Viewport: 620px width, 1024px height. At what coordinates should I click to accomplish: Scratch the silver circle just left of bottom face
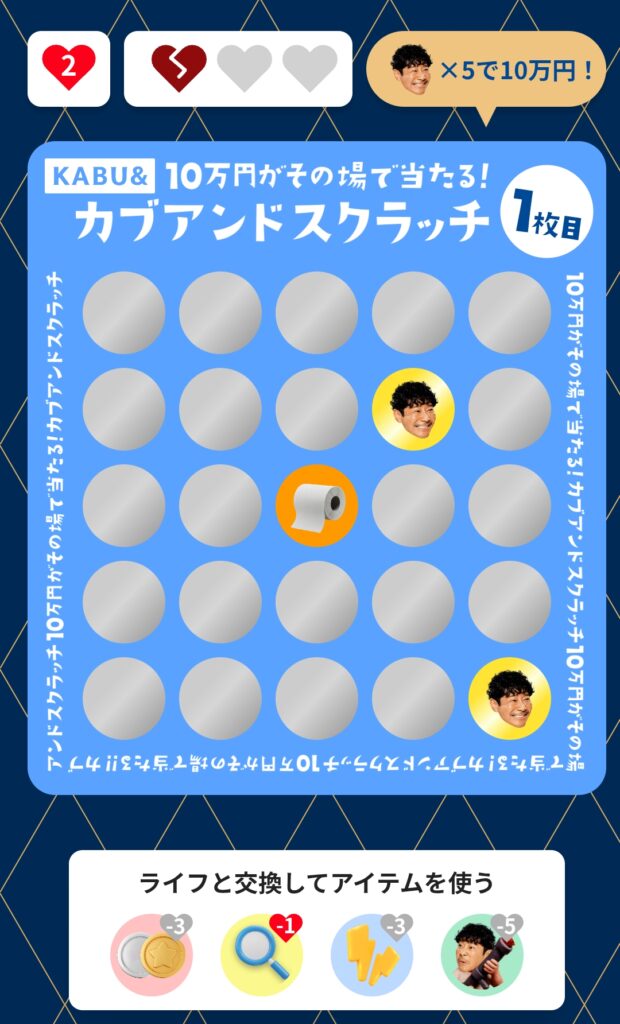tap(413, 697)
